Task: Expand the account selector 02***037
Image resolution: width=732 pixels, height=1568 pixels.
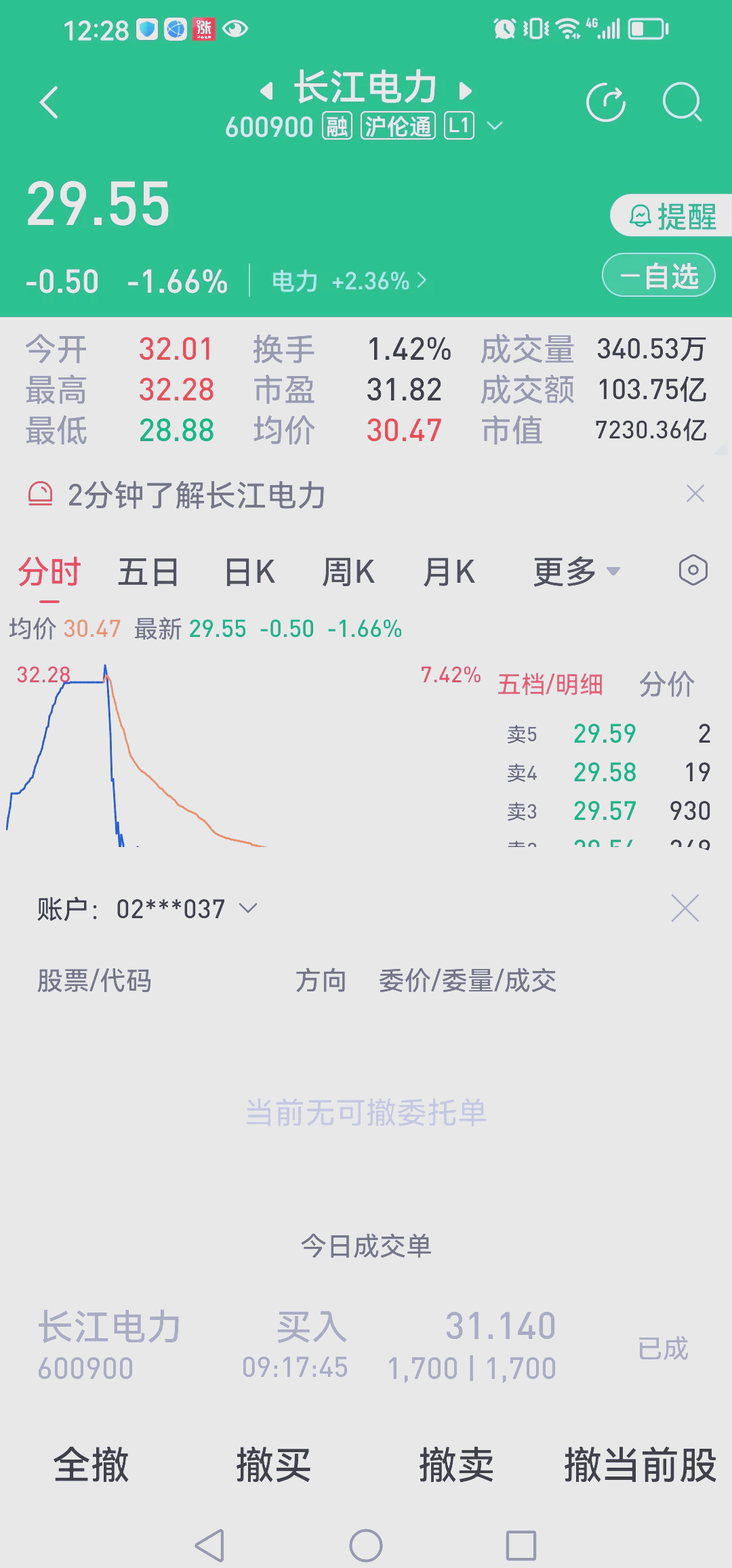Action: (x=247, y=908)
